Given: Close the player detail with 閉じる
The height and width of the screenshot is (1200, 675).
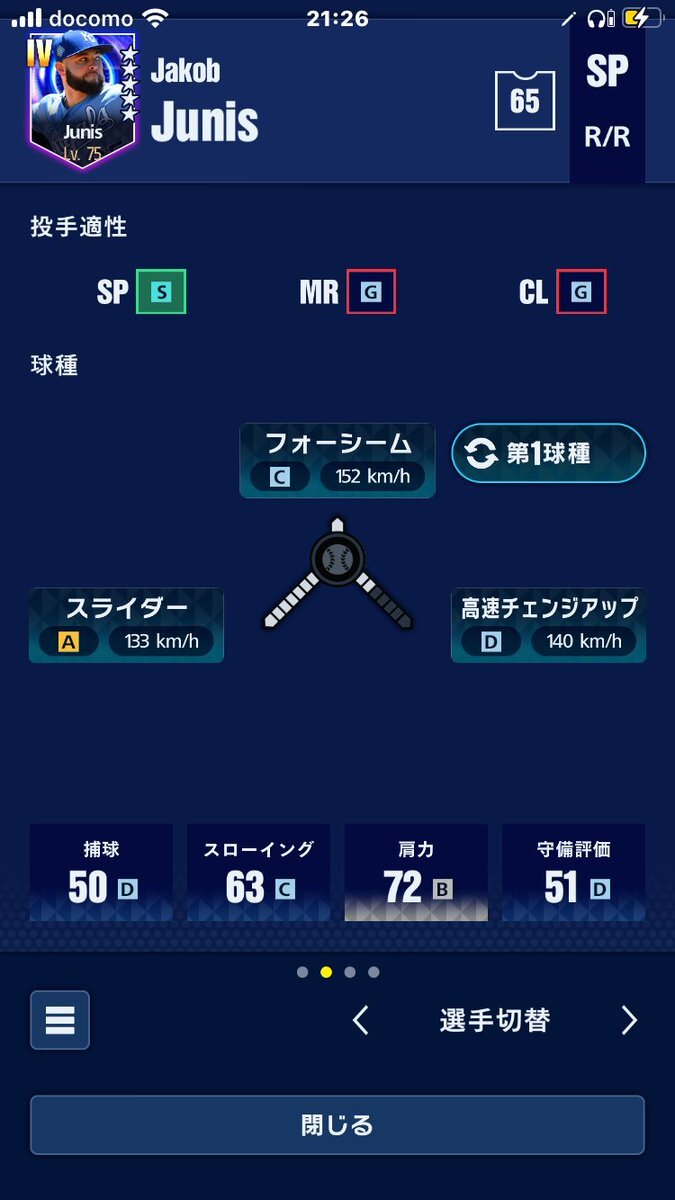Looking at the screenshot, I should [337, 1125].
